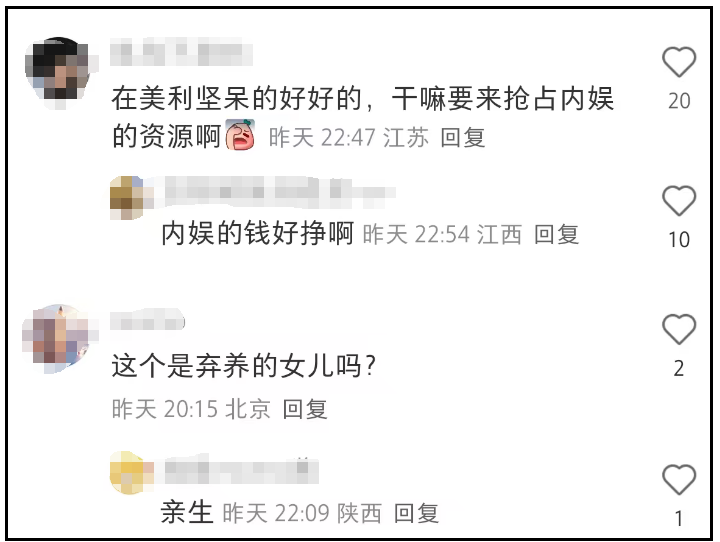Like the reply 内娱的钱好挣啊

679,202
